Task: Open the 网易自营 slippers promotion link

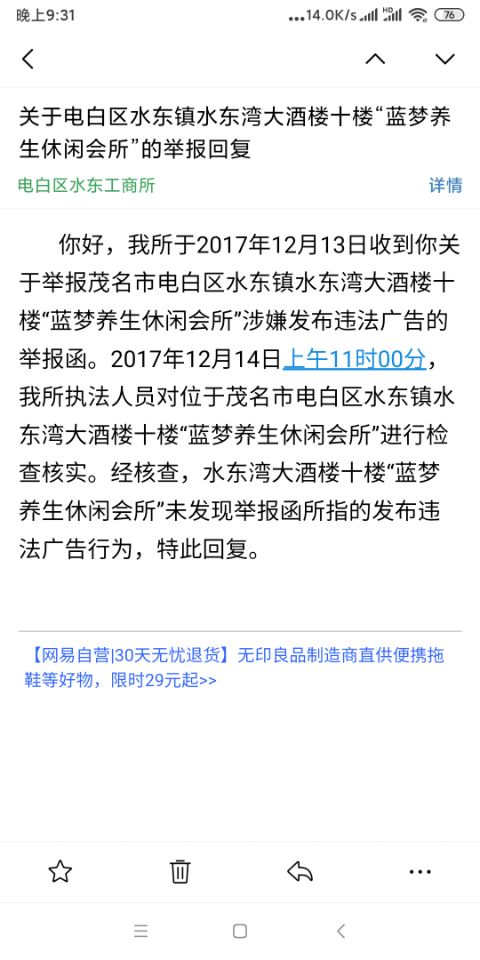Action: (x=234, y=667)
